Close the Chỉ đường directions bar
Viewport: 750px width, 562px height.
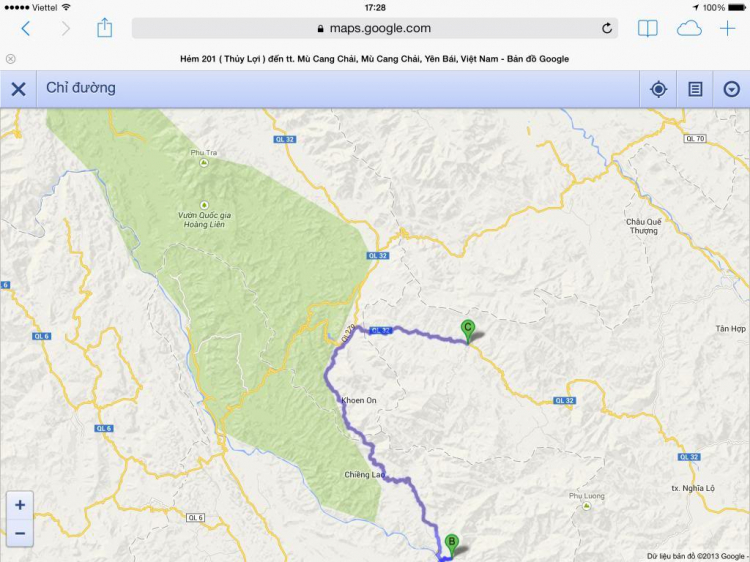coord(18,89)
